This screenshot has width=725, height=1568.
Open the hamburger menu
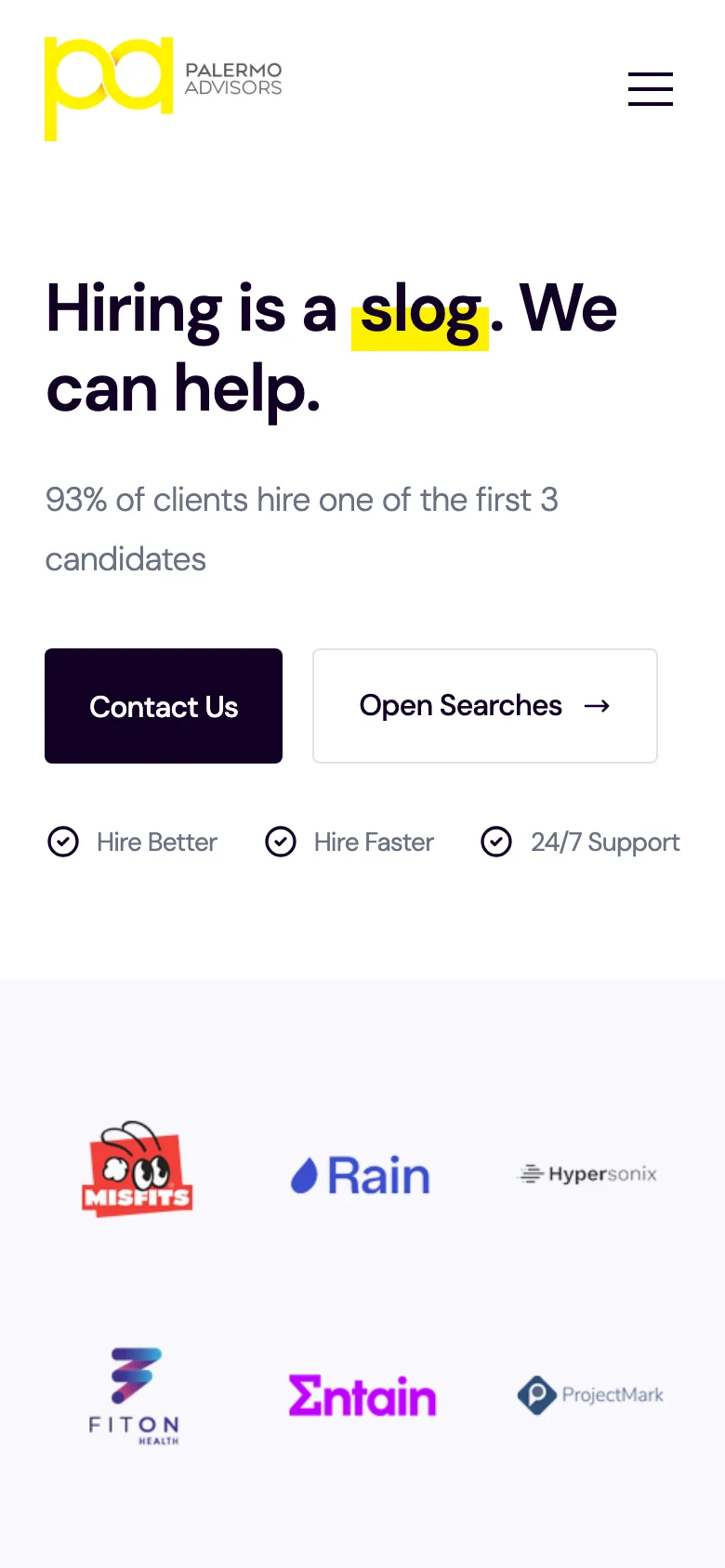[650, 89]
